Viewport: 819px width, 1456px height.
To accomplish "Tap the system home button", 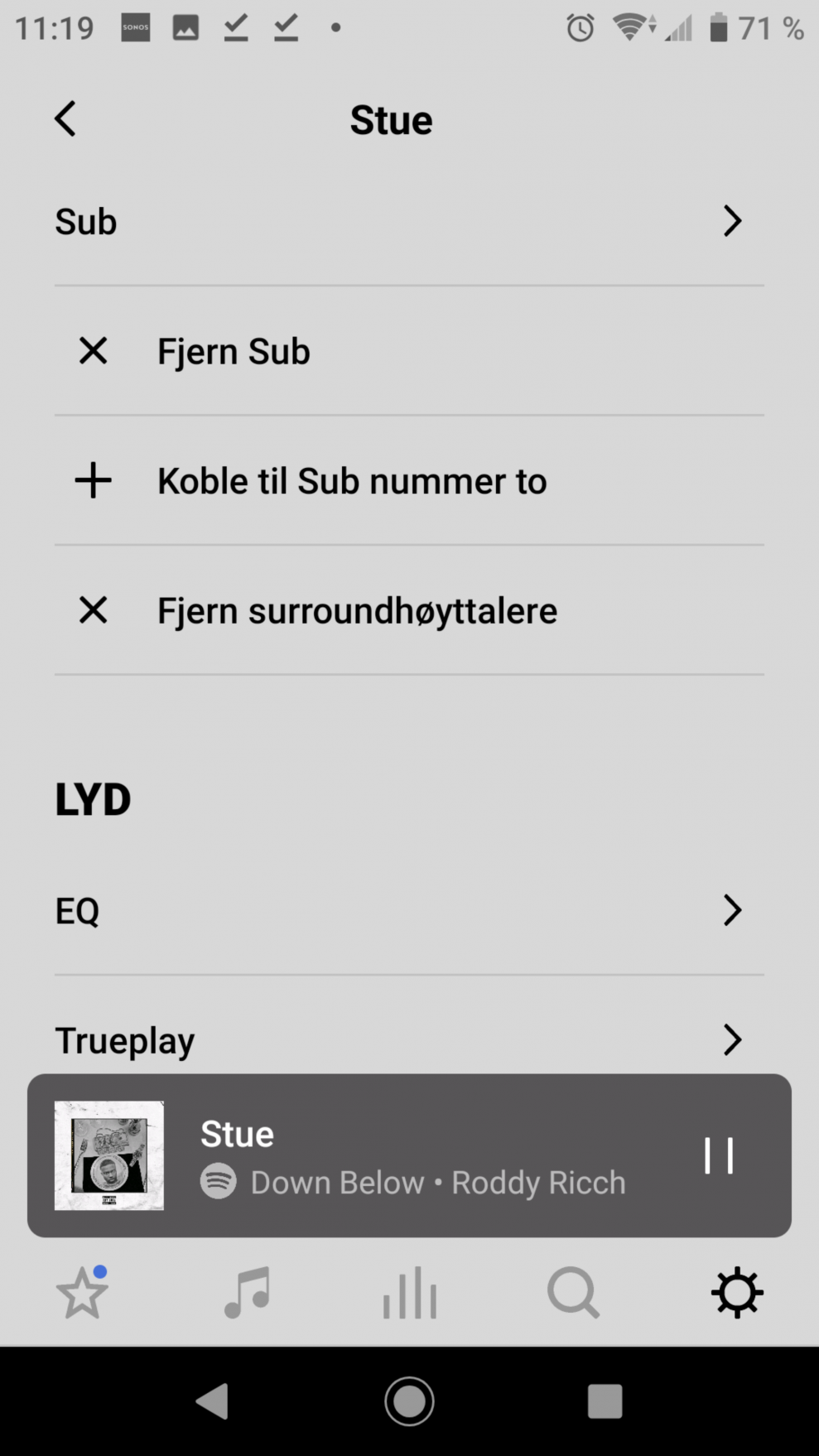I will coord(409,1401).
